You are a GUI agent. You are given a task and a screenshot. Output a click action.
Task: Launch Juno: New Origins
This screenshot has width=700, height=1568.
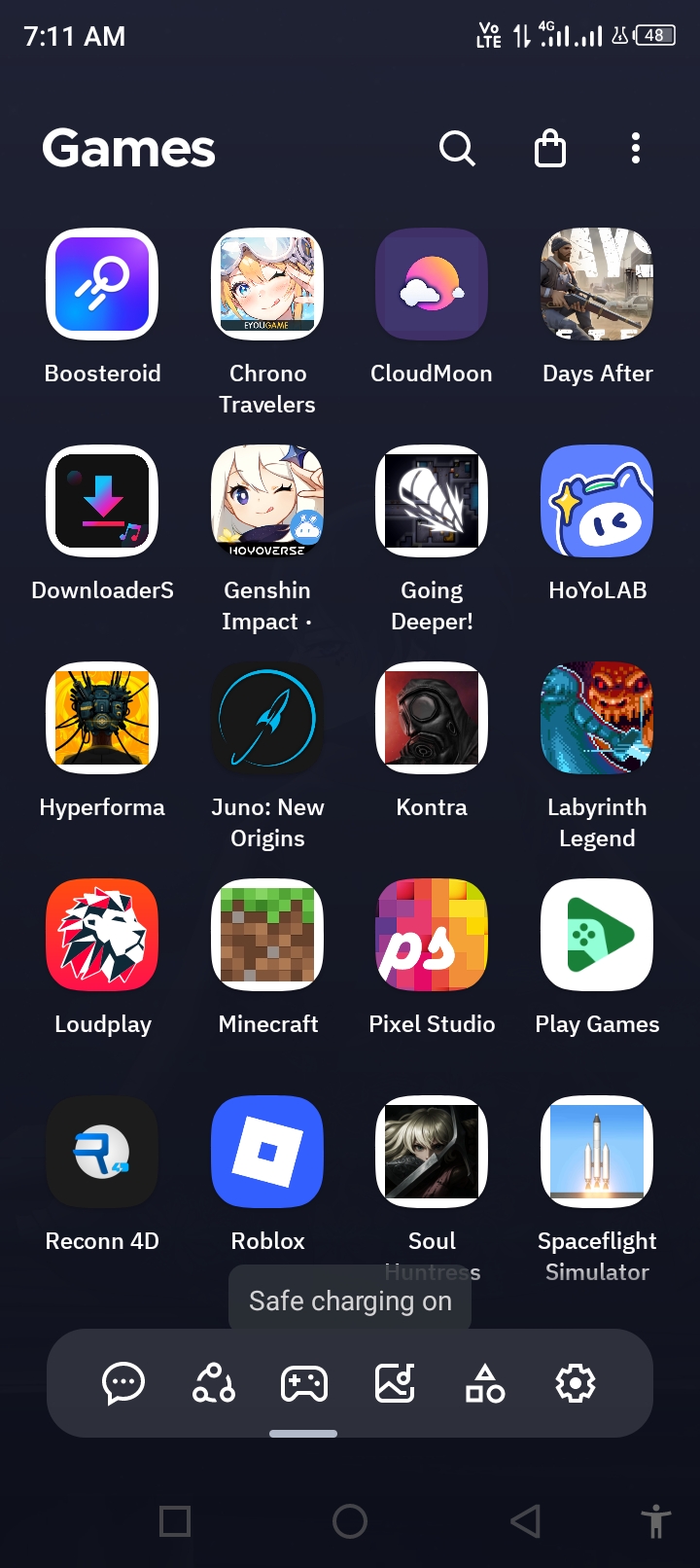point(267,718)
